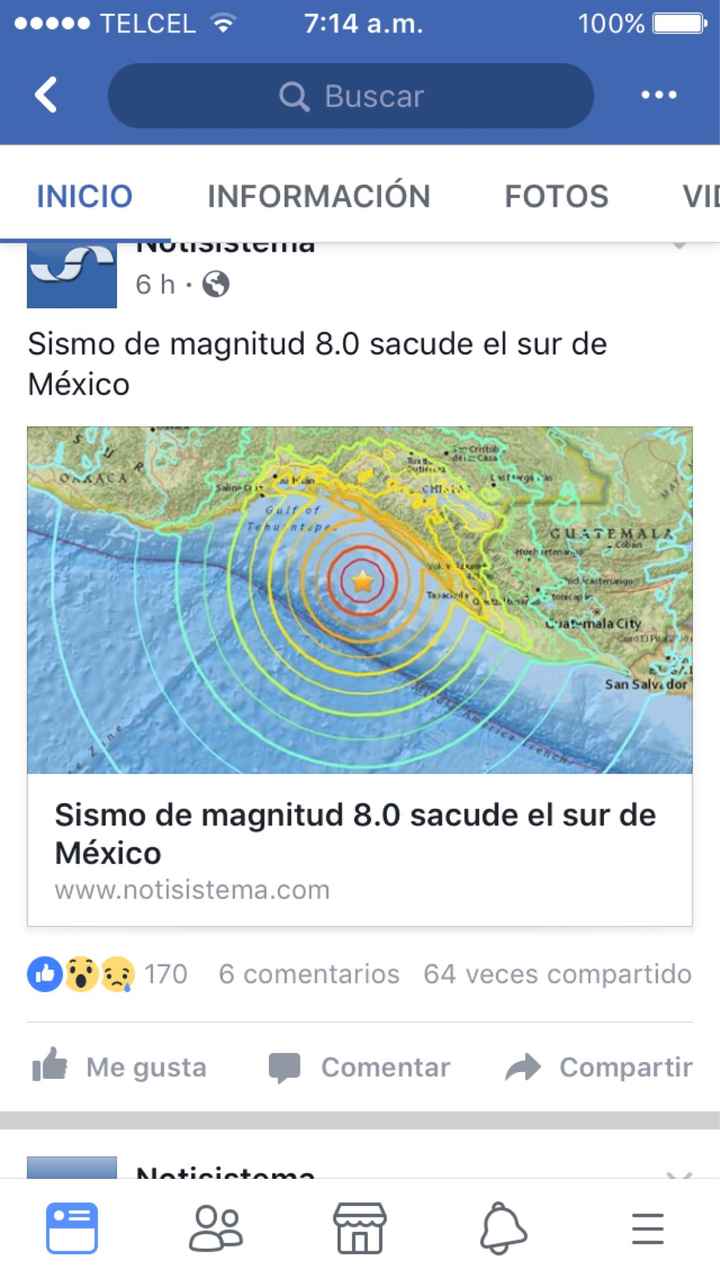
Task: Tap the Friends icon in bottom navigation
Action: tap(216, 1227)
